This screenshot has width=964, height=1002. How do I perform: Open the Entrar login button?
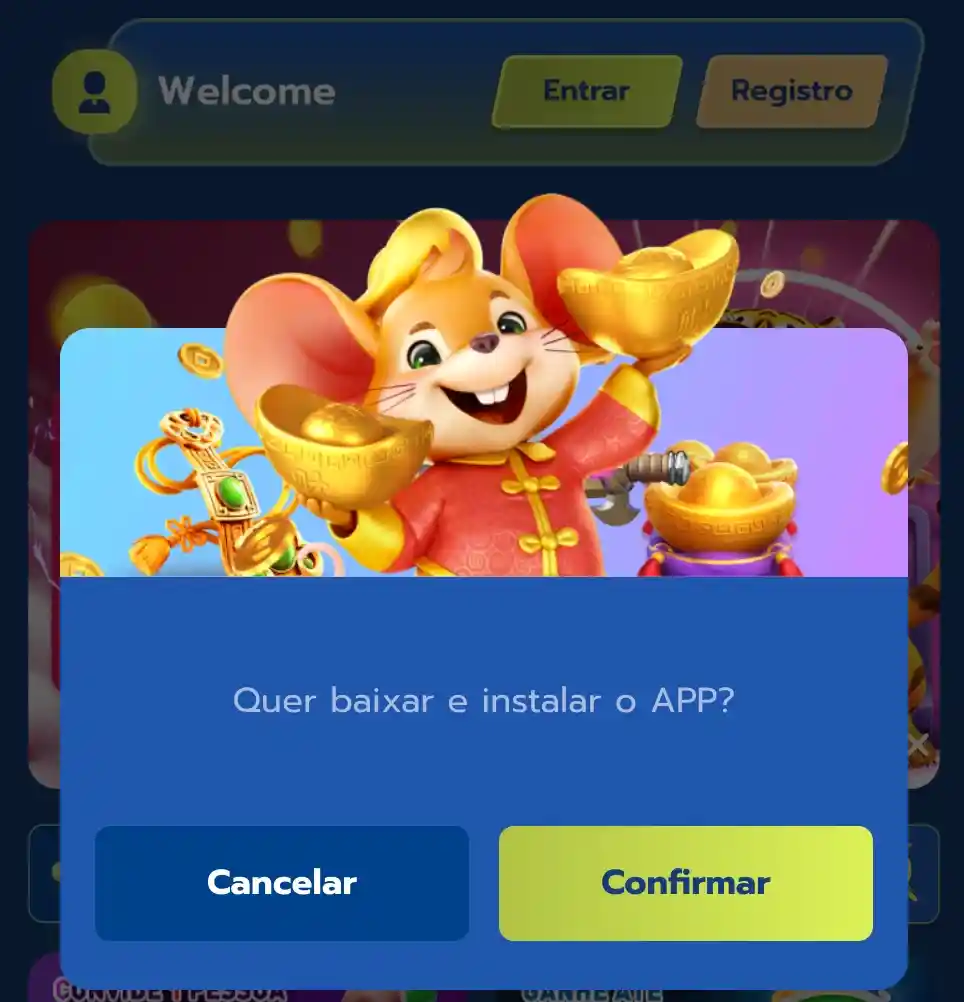[586, 91]
